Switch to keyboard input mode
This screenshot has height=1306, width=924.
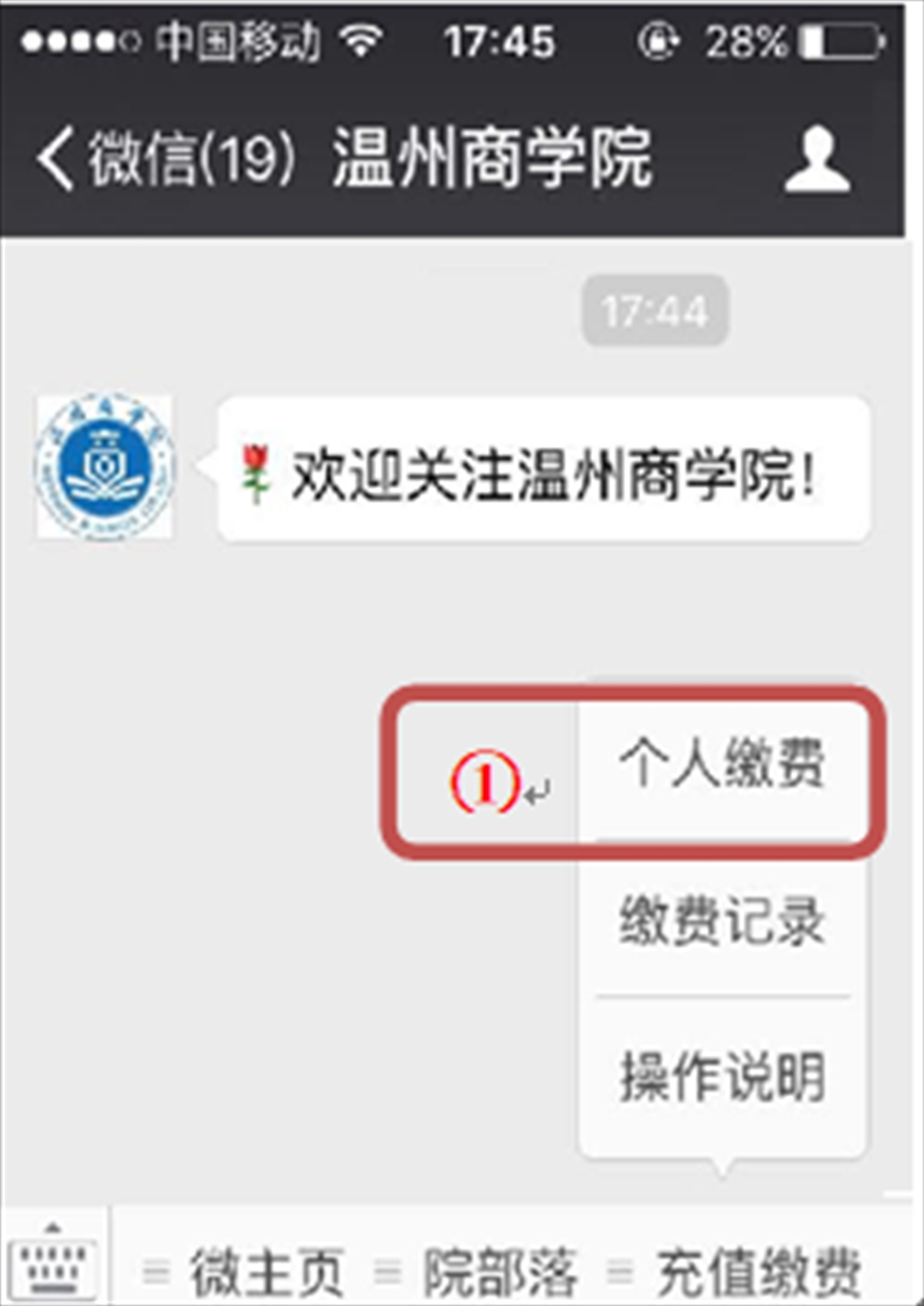click(x=52, y=1261)
